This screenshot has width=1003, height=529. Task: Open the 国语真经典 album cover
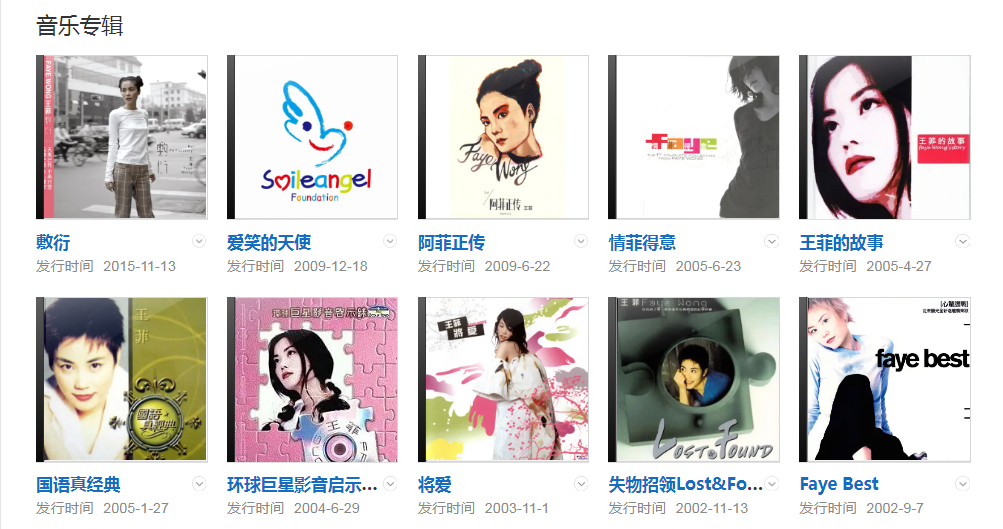pyautogui.click(x=121, y=379)
